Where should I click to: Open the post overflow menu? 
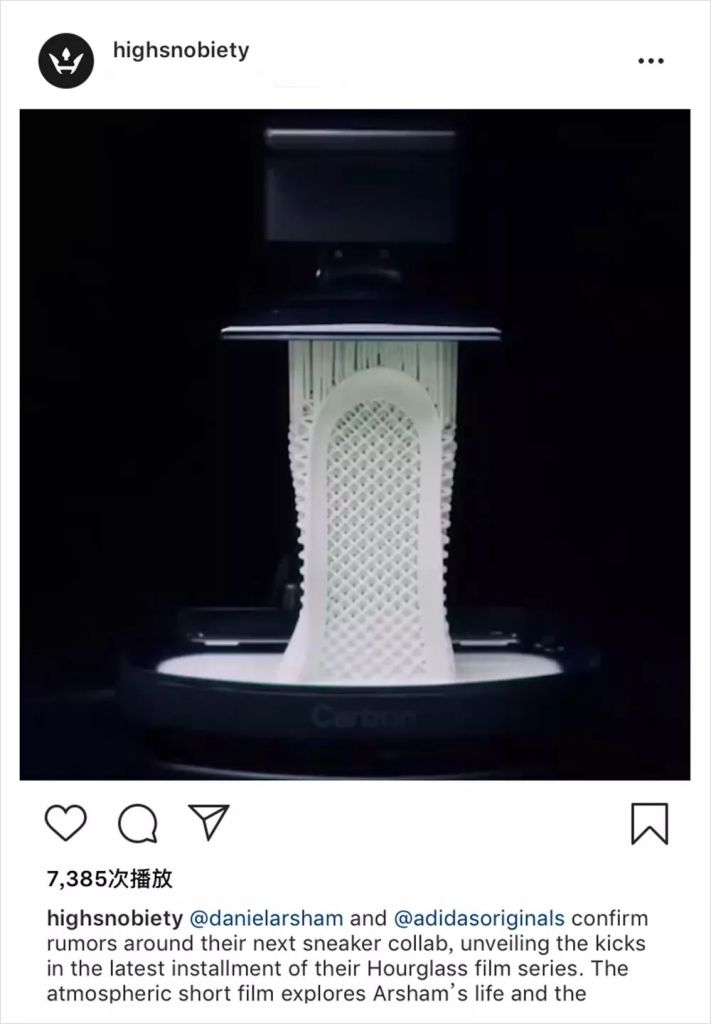click(x=650, y=61)
